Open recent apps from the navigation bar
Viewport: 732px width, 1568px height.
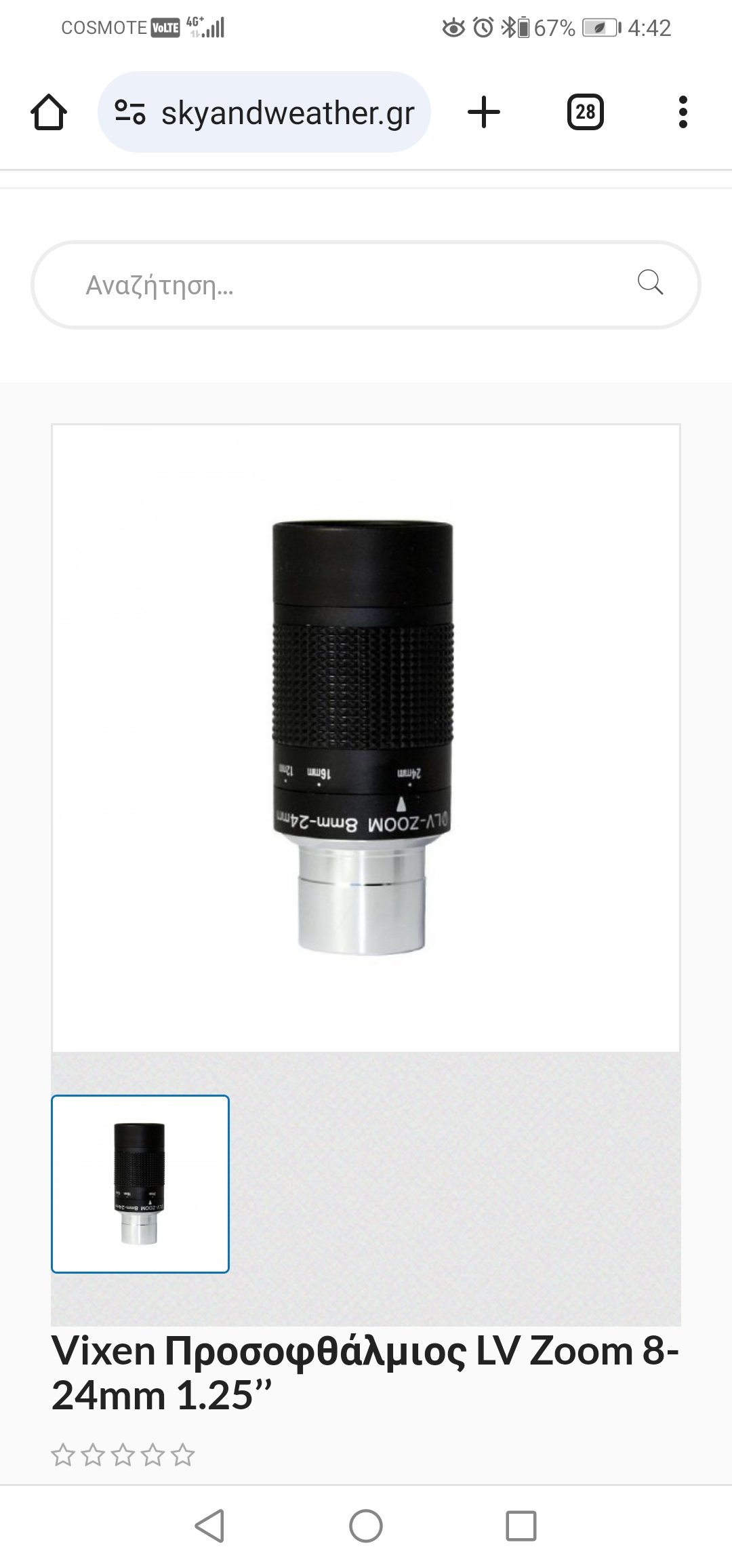pyautogui.click(x=521, y=1526)
